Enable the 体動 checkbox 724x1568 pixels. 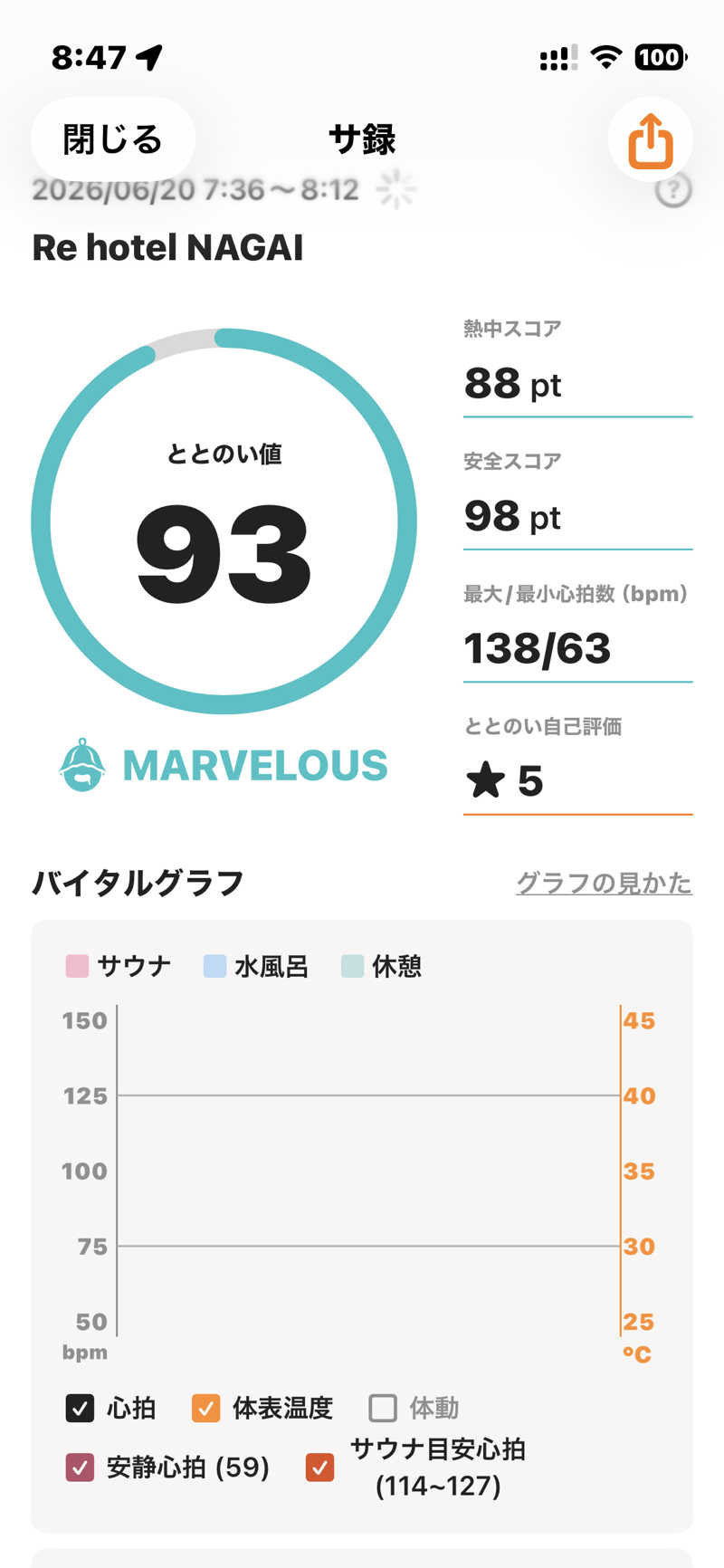tap(383, 1409)
